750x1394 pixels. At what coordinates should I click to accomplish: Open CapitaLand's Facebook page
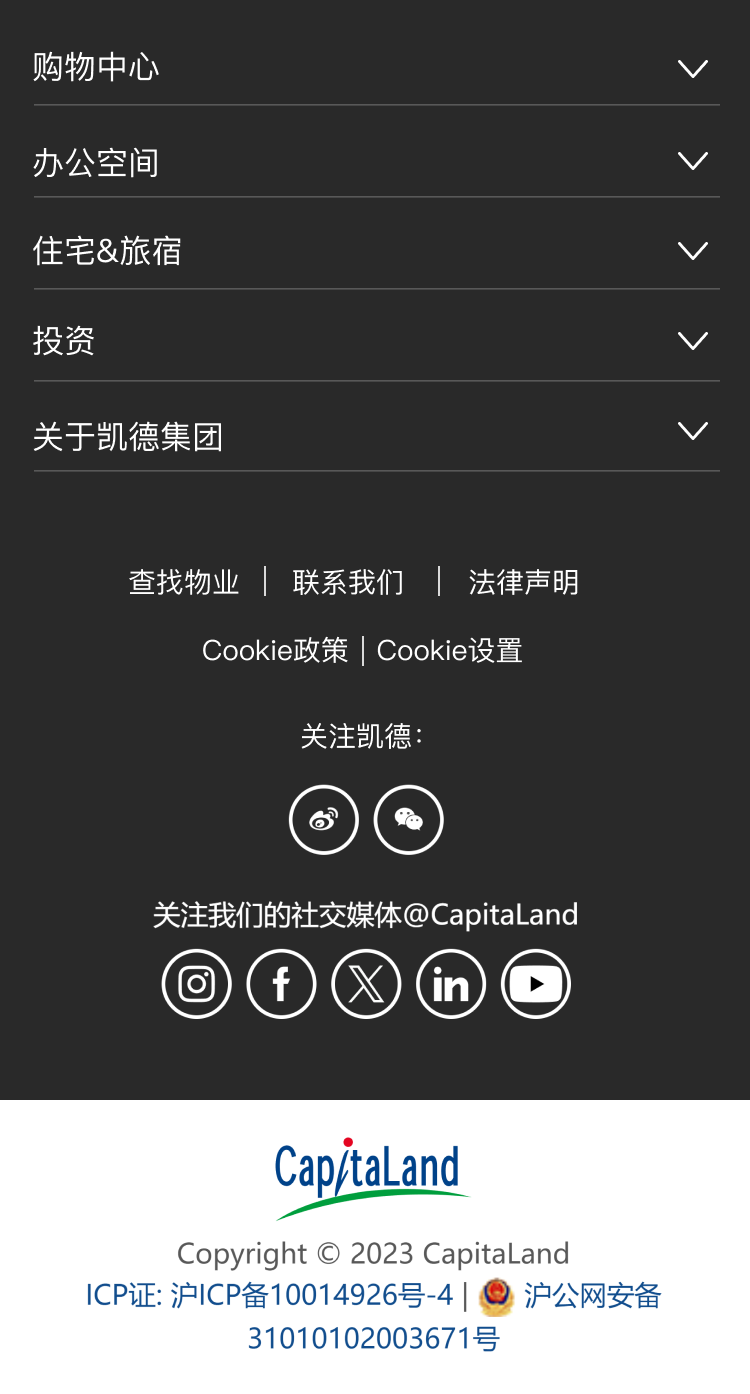click(281, 984)
